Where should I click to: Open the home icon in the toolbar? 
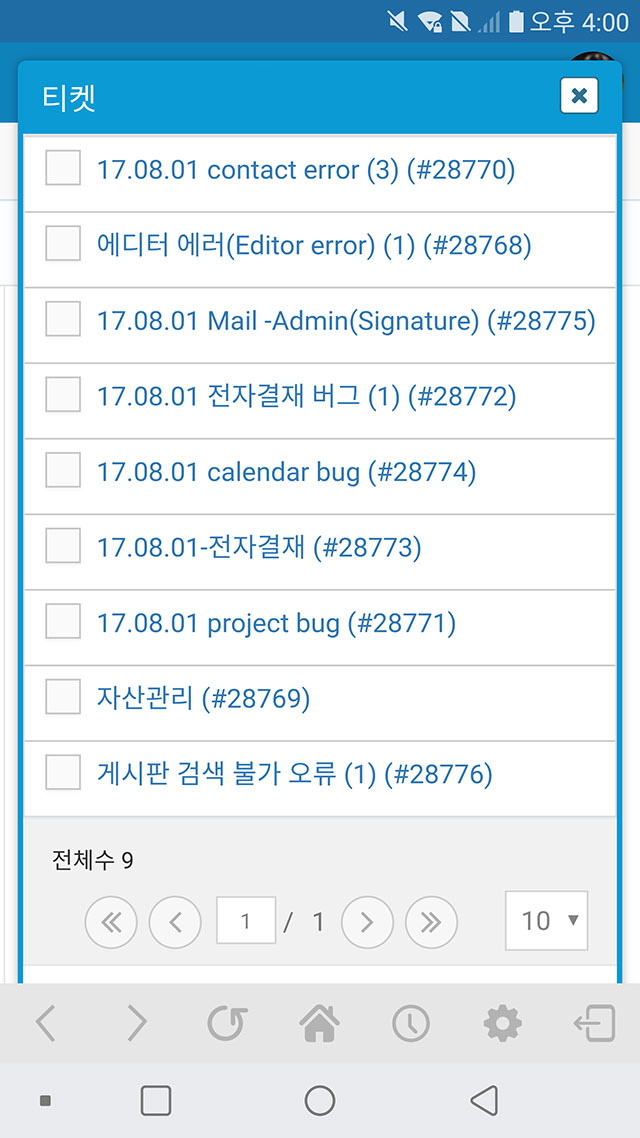point(319,1023)
